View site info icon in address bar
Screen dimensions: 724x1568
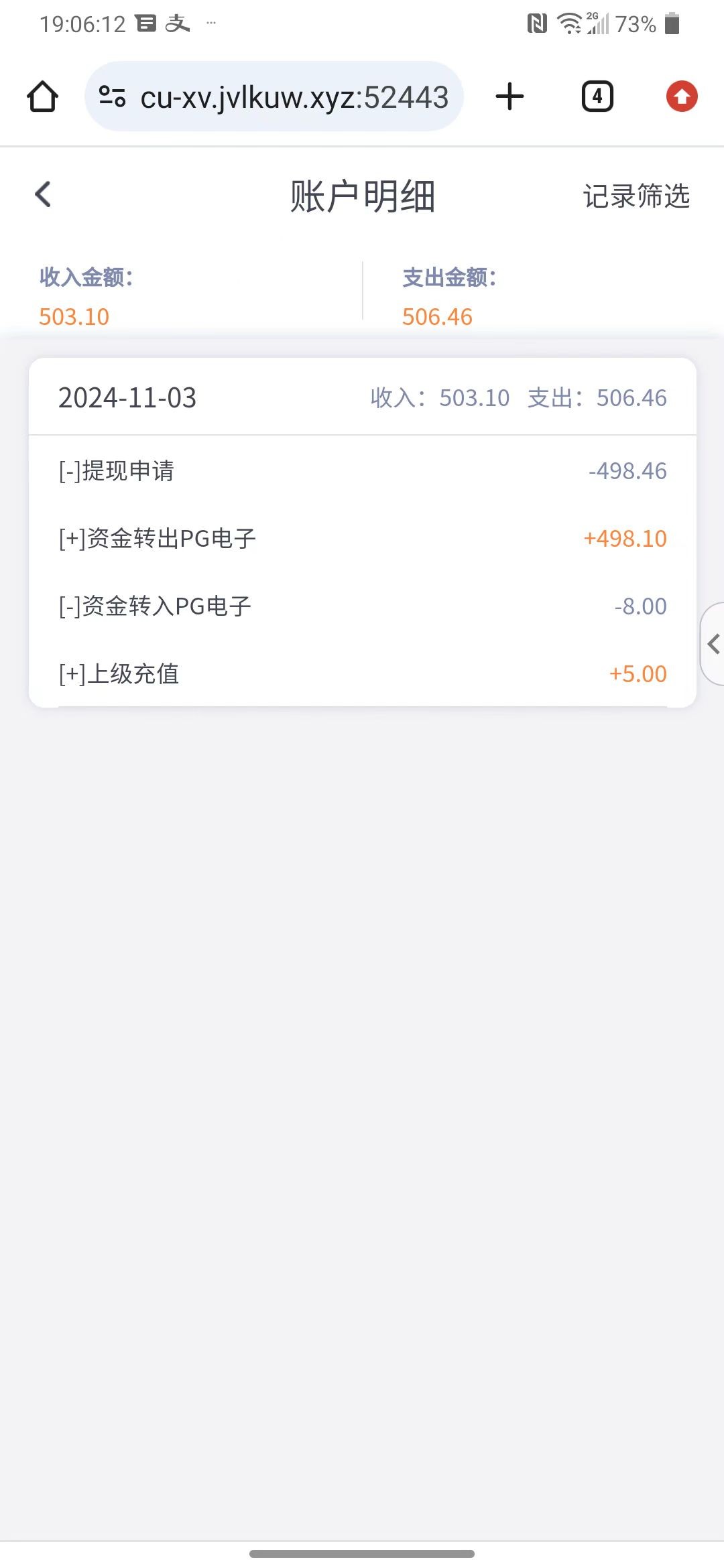112,96
